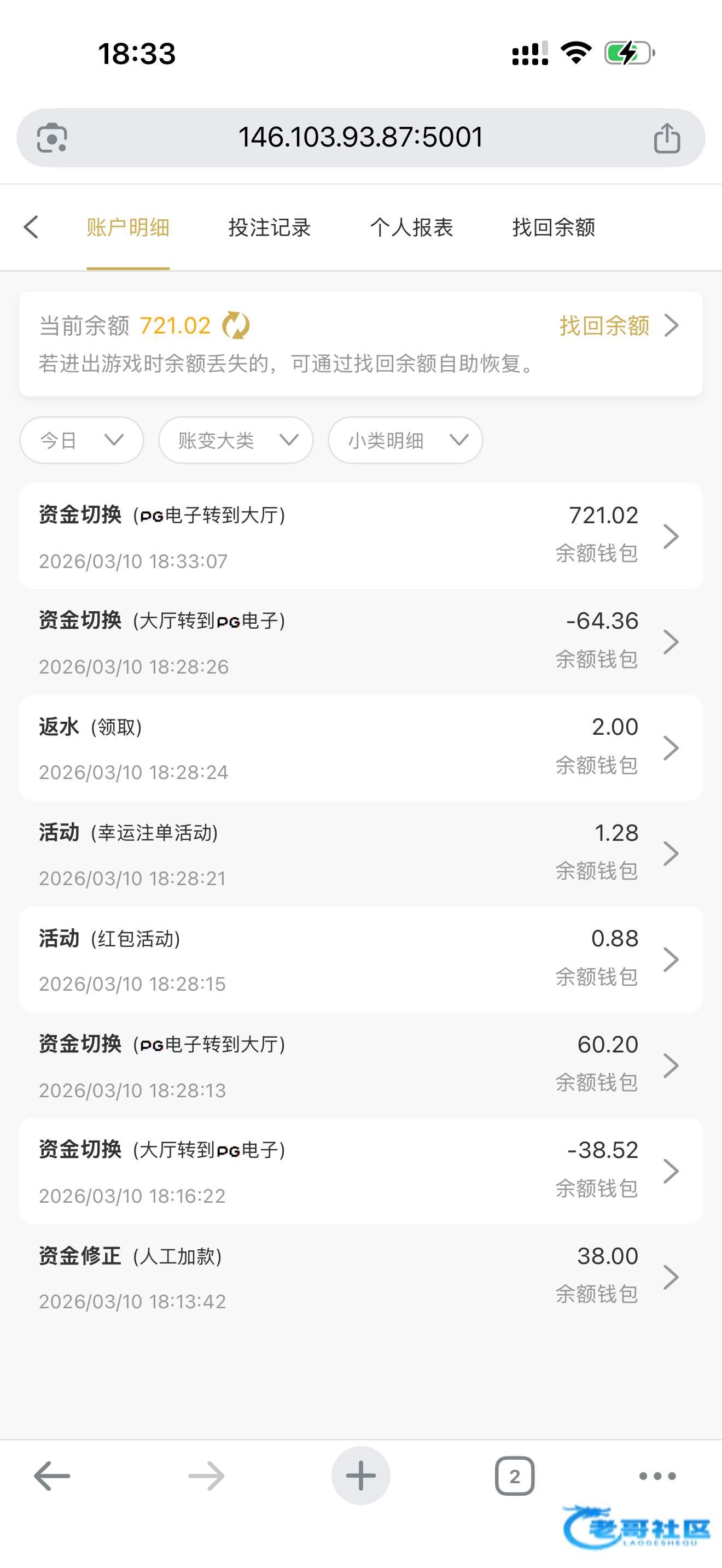This screenshot has width=722, height=1568.
Task: Open the 红包活动 0.88 record
Action: click(x=360, y=960)
